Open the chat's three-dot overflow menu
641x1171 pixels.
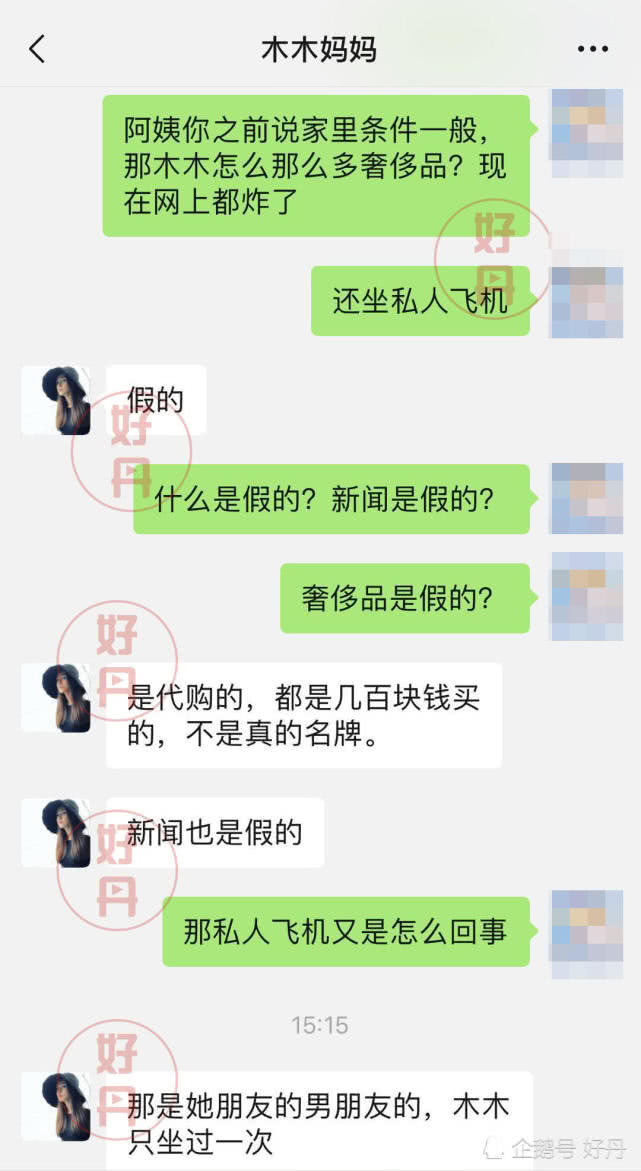point(592,49)
